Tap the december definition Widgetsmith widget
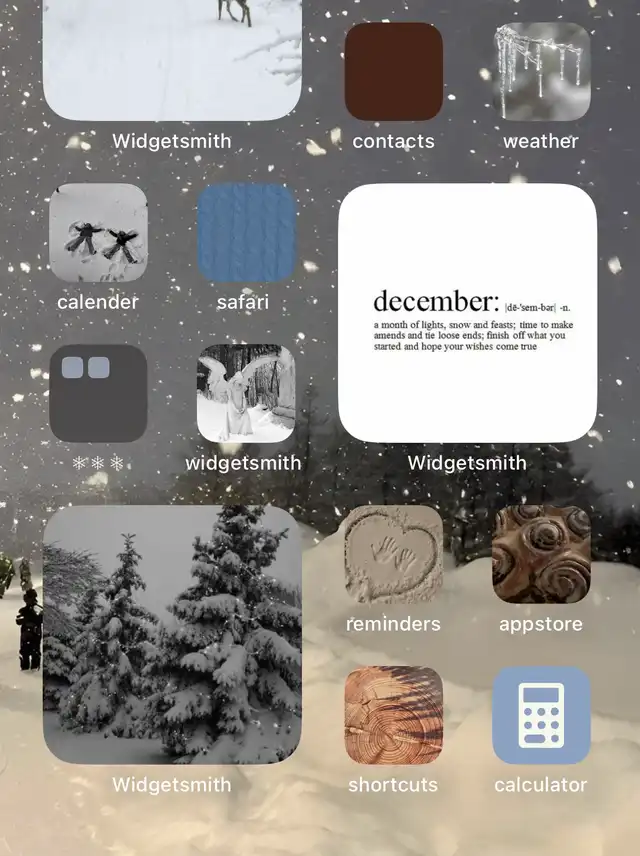Viewport: 640px width, 856px height. 467,313
